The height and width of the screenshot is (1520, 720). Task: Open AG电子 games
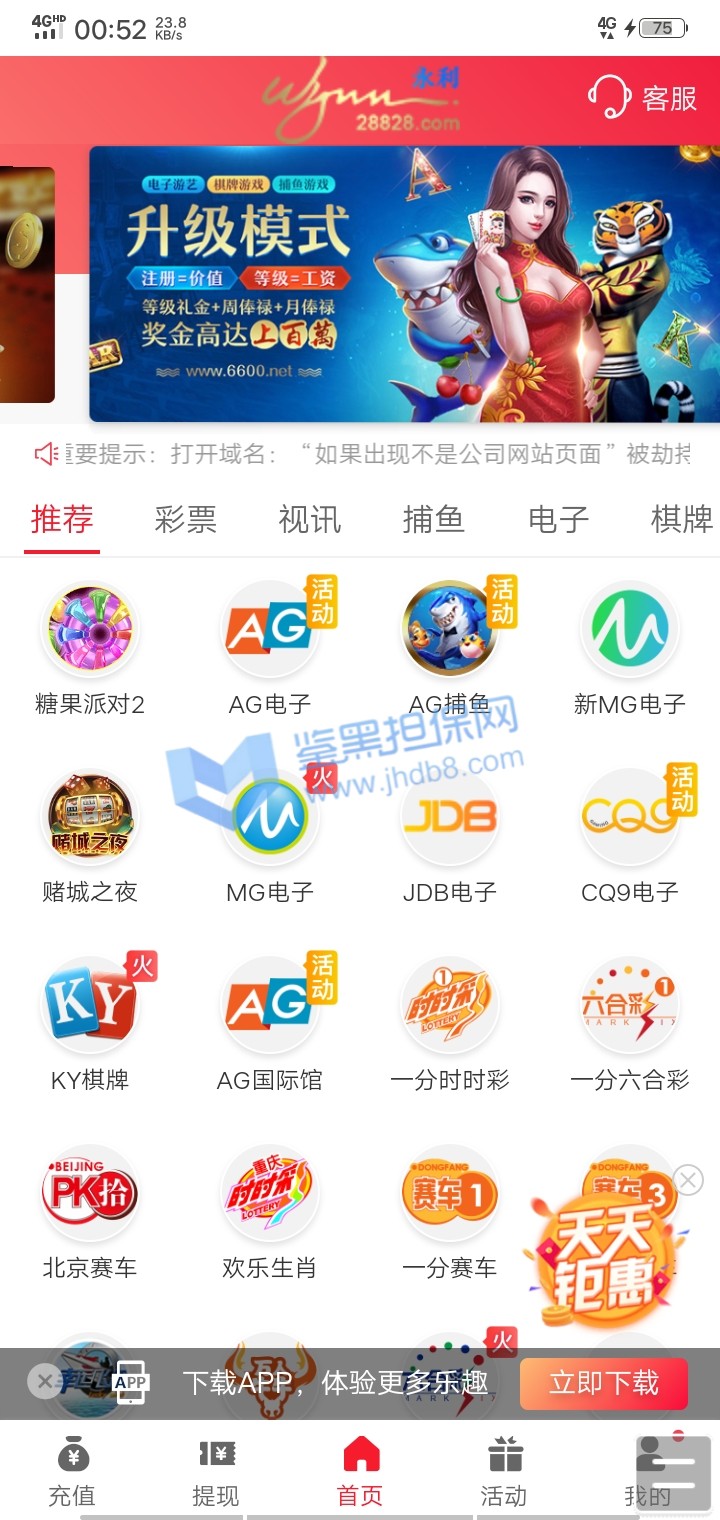point(270,630)
